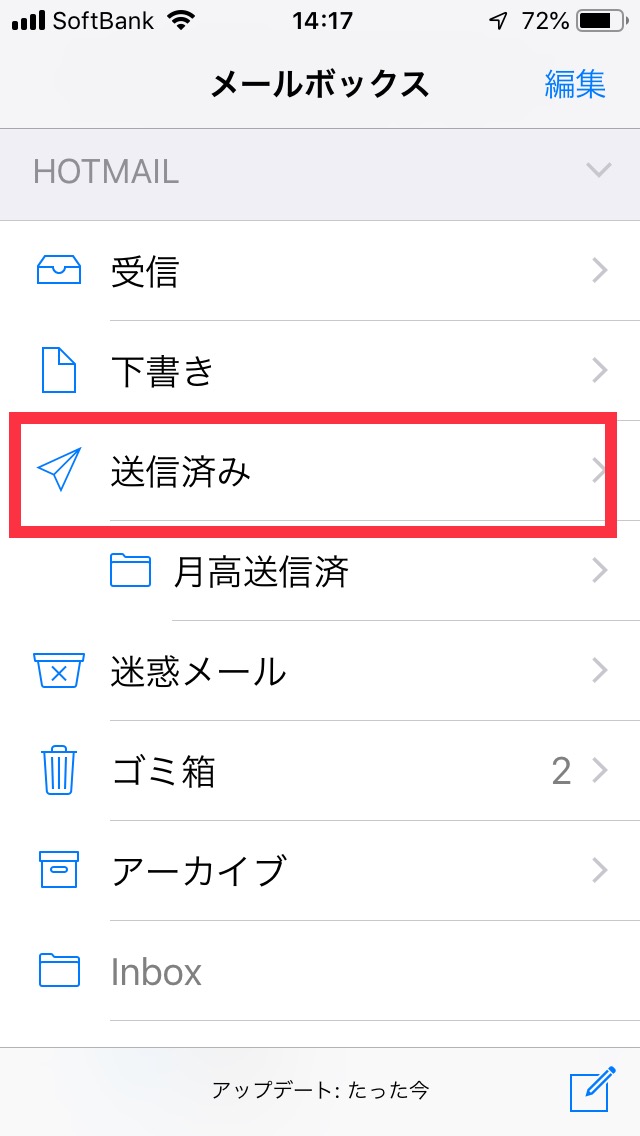Open the 下書き drafts folder
The width and height of the screenshot is (640, 1136).
320,371
